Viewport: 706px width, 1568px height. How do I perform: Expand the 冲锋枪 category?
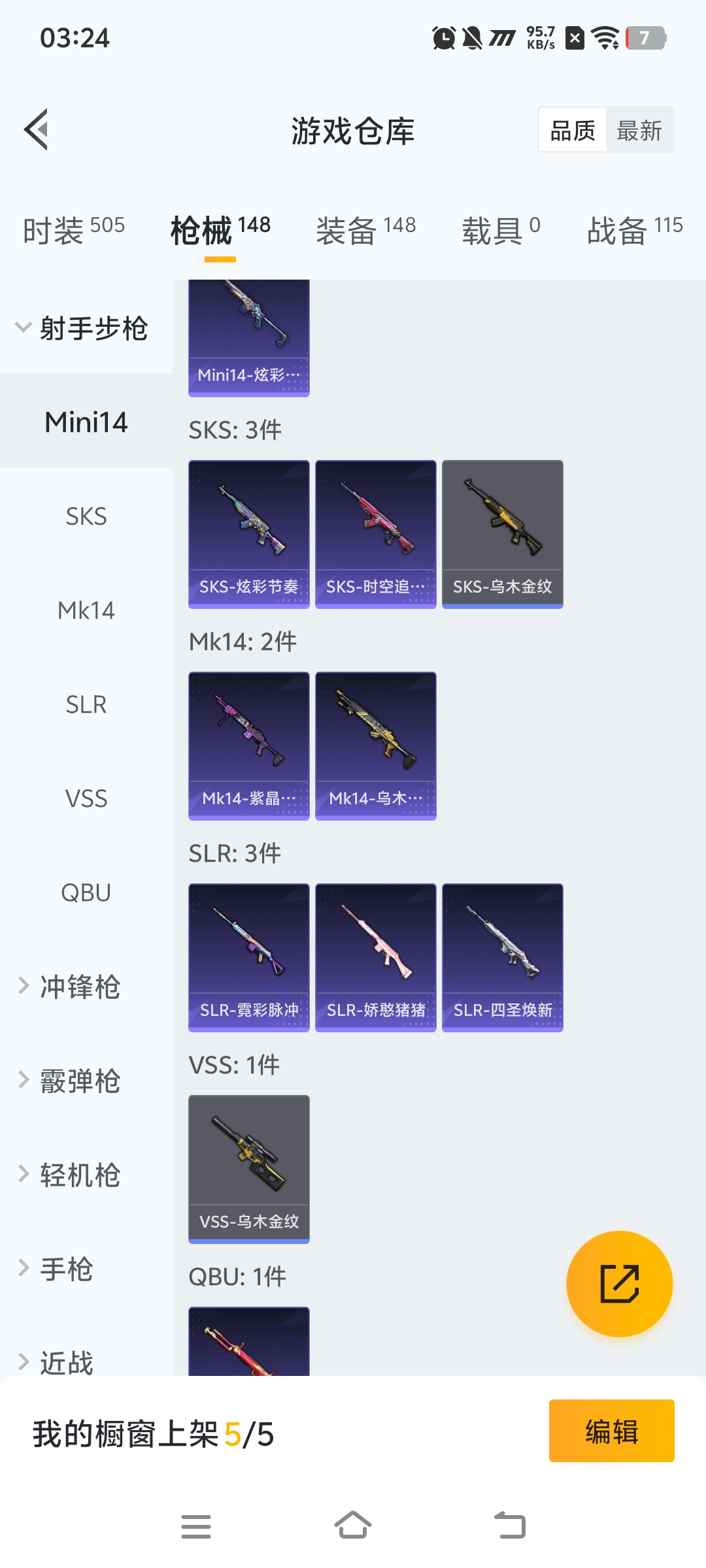pyautogui.click(x=78, y=987)
